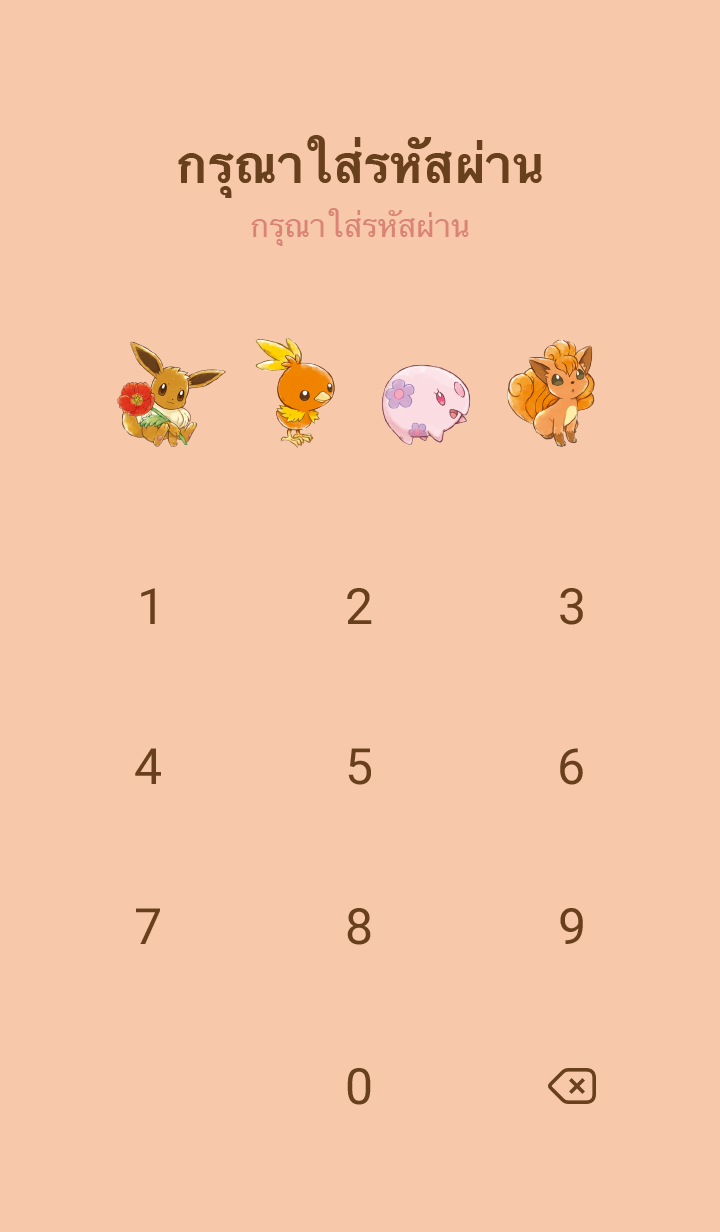Tap number 2 on the keypad
Viewport: 720px width, 1232px height.
click(x=359, y=607)
